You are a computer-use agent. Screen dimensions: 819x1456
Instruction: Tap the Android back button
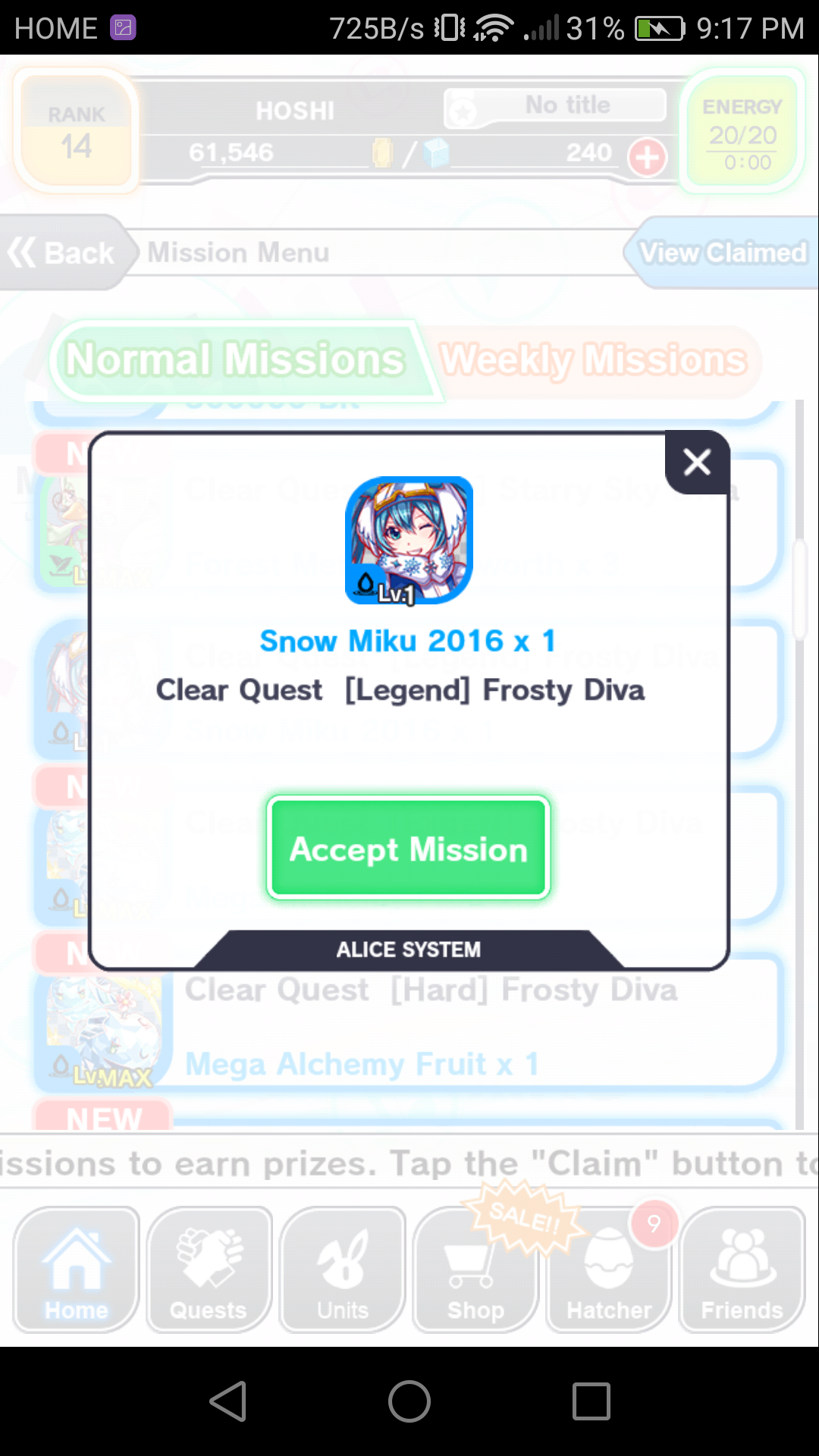(x=228, y=1401)
